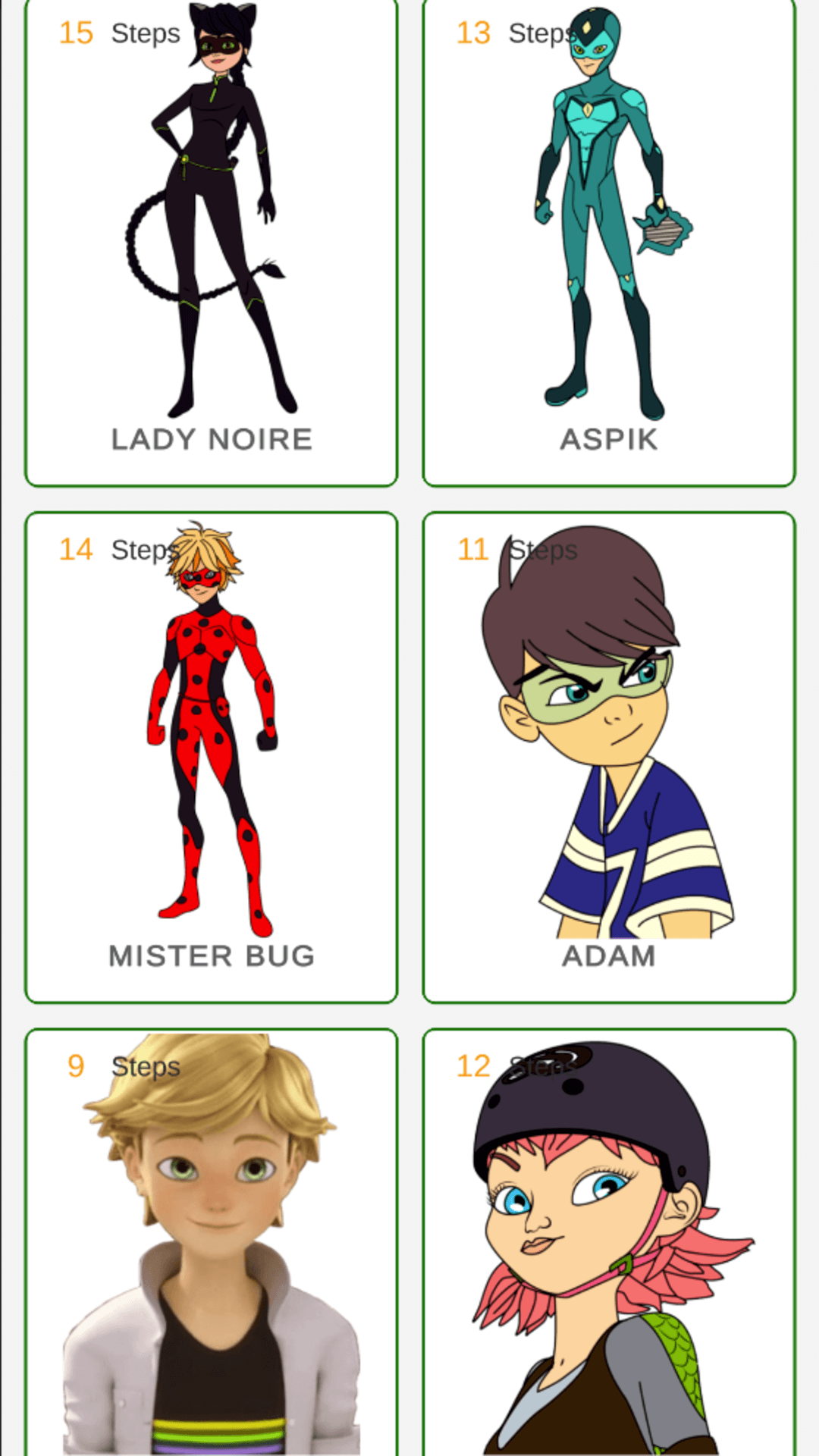Choose the Adam 11-step tutorial
The height and width of the screenshot is (1456, 819).
pyautogui.click(x=608, y=757)
